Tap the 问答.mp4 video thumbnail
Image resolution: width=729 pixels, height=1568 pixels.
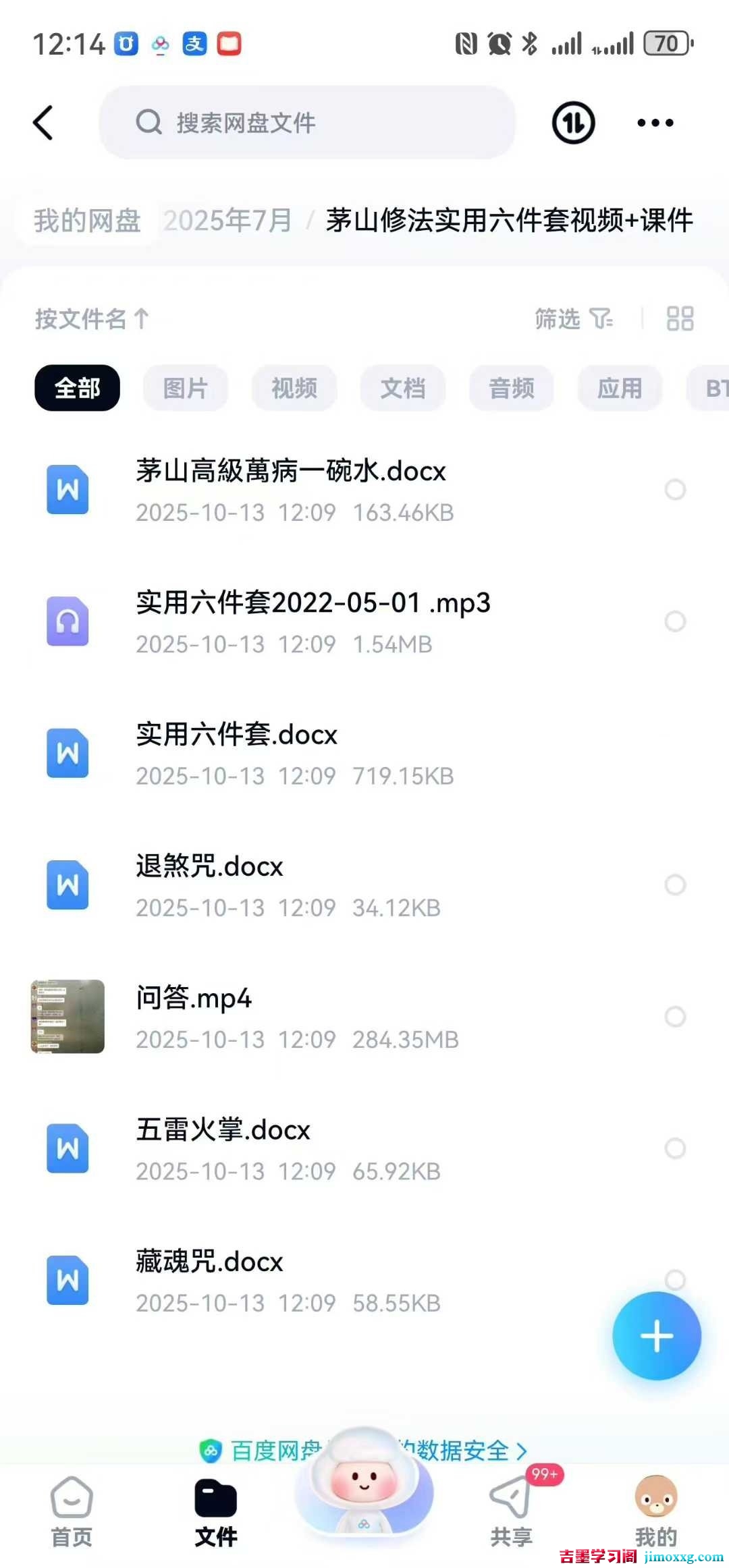[67, 1017]
